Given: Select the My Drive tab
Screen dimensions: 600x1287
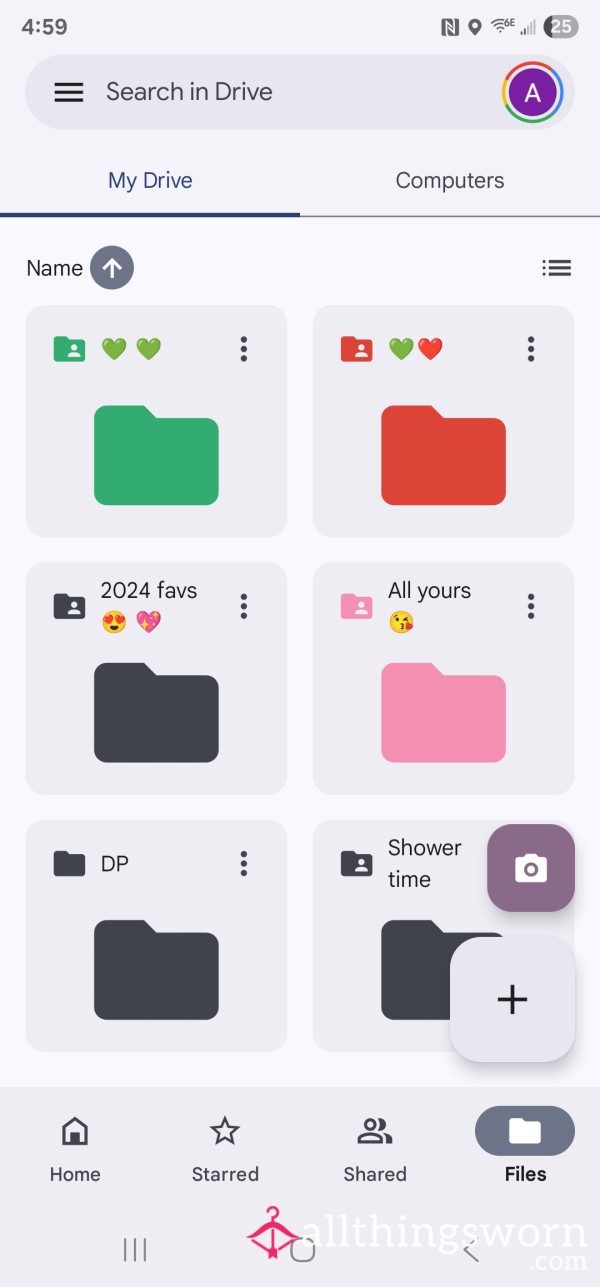Looking at the screenshot, I should [150, 181].
